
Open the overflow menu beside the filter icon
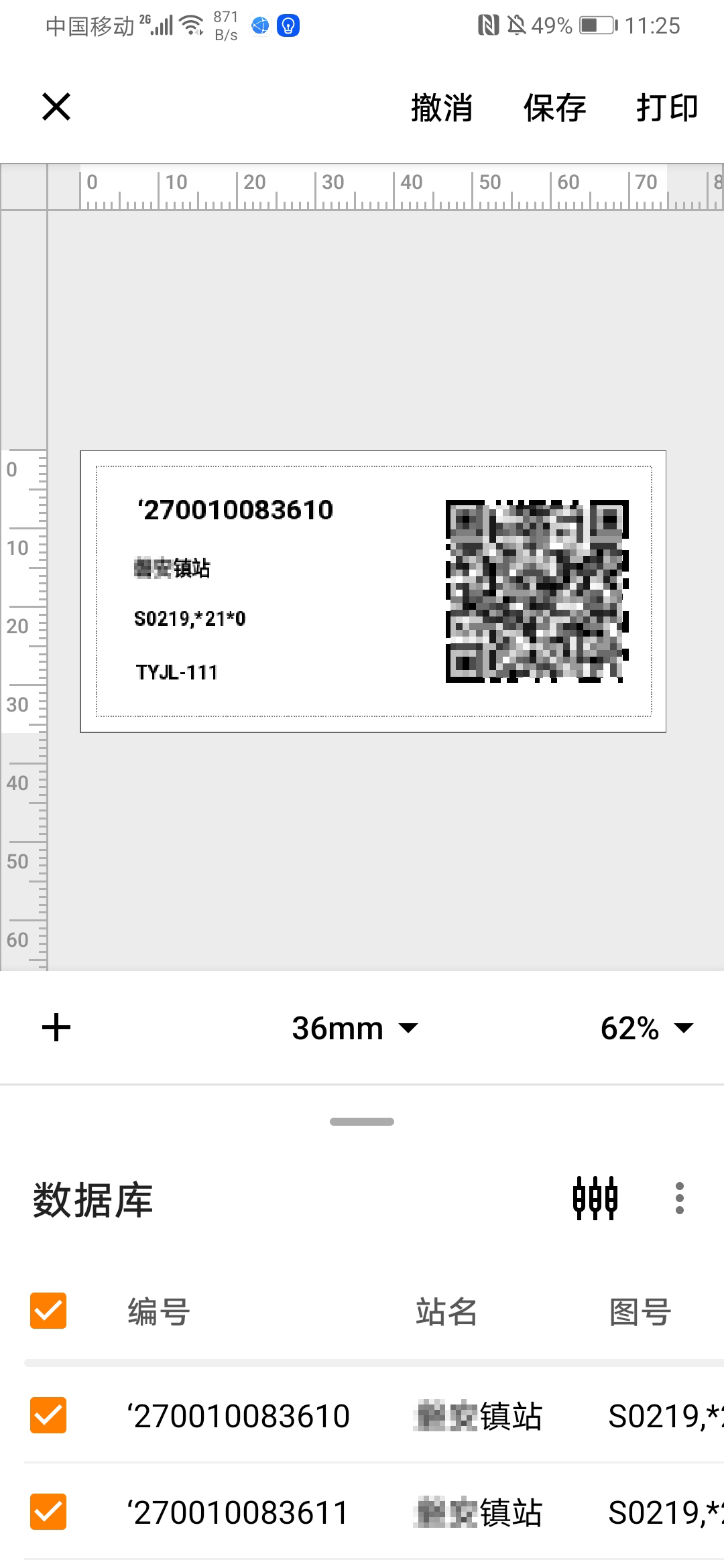[680, 1198]
